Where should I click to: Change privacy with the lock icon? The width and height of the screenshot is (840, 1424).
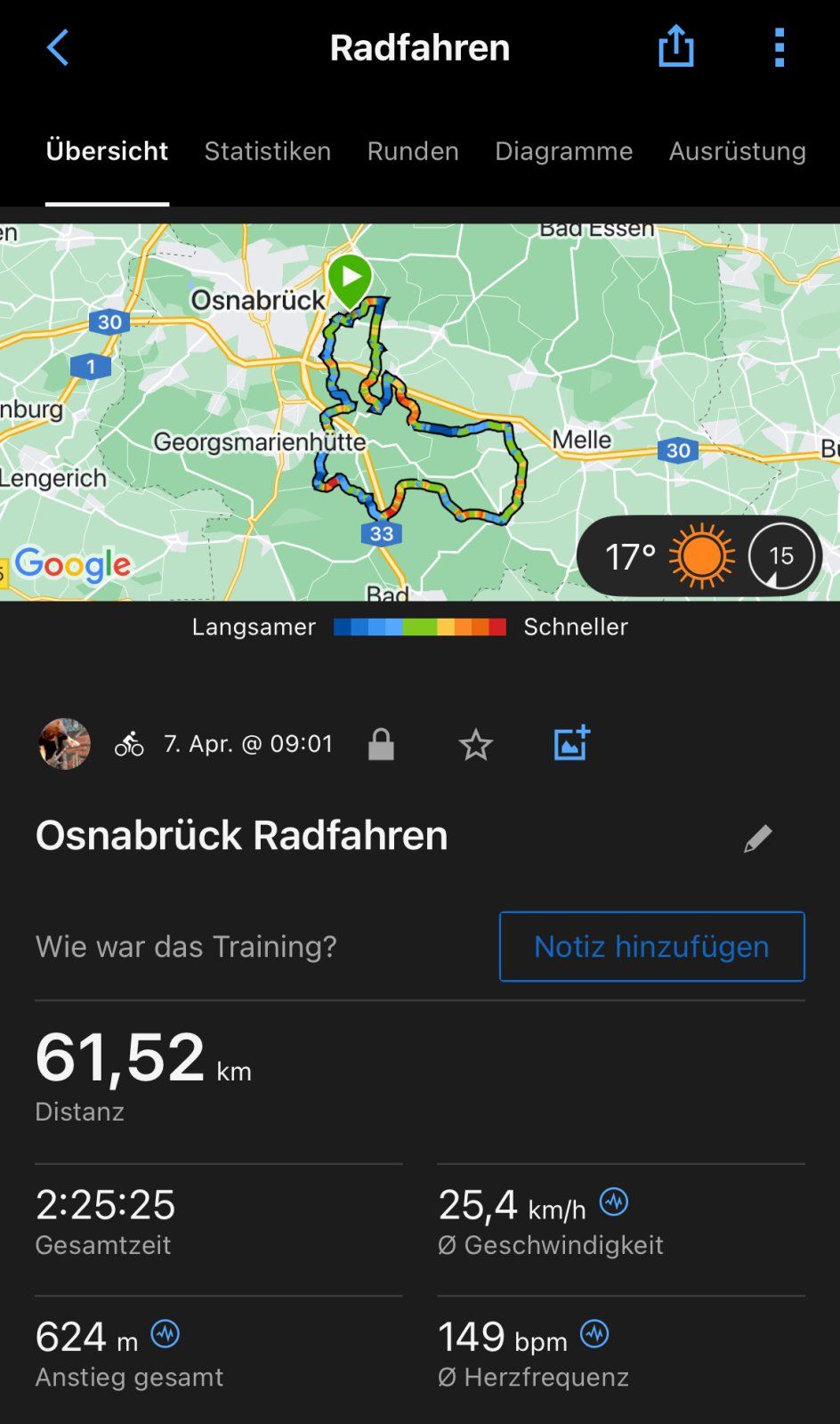pyautogui.click(x=381, y=744)
